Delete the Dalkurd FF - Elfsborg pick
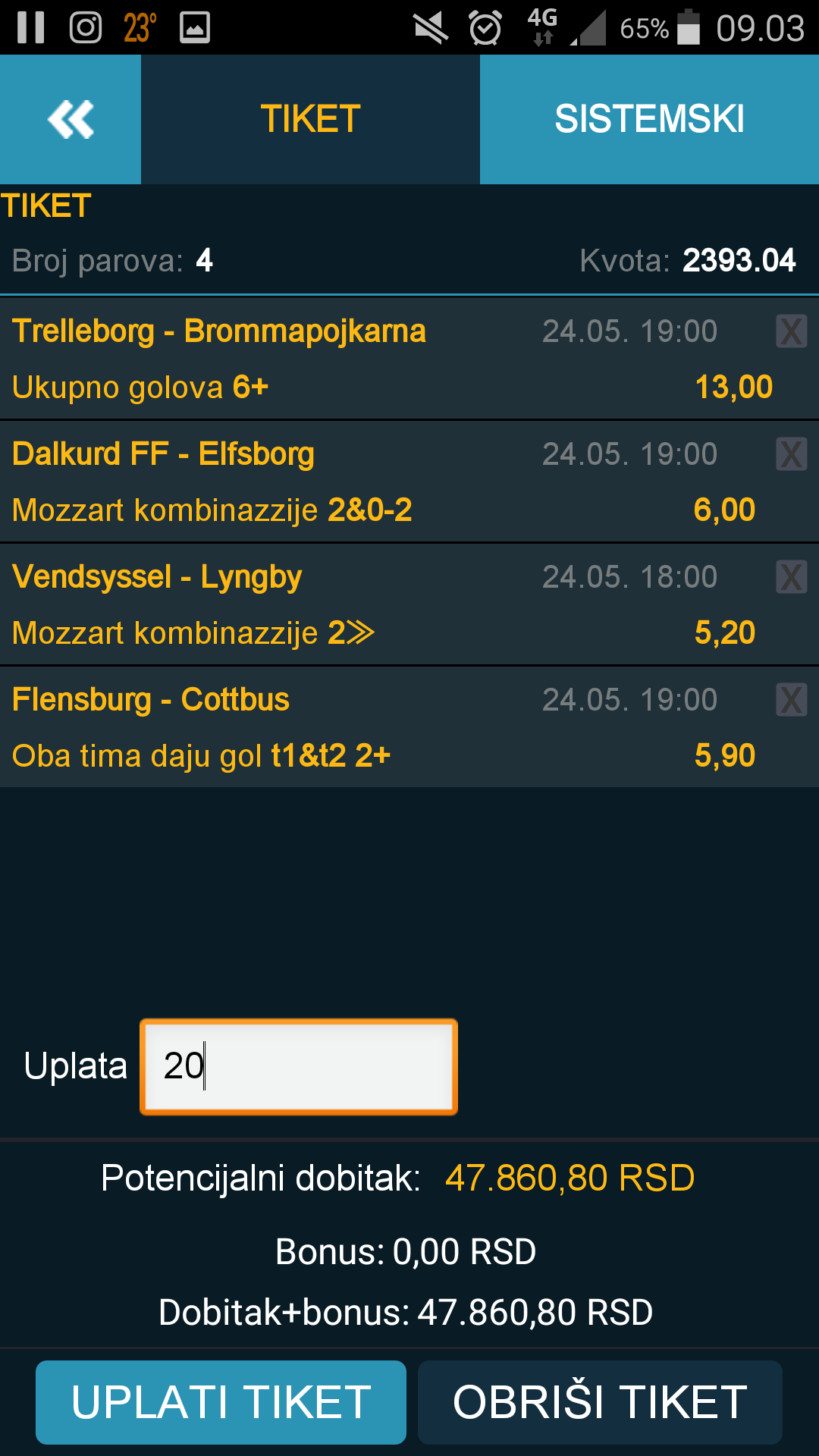 (x=792, y=454)
